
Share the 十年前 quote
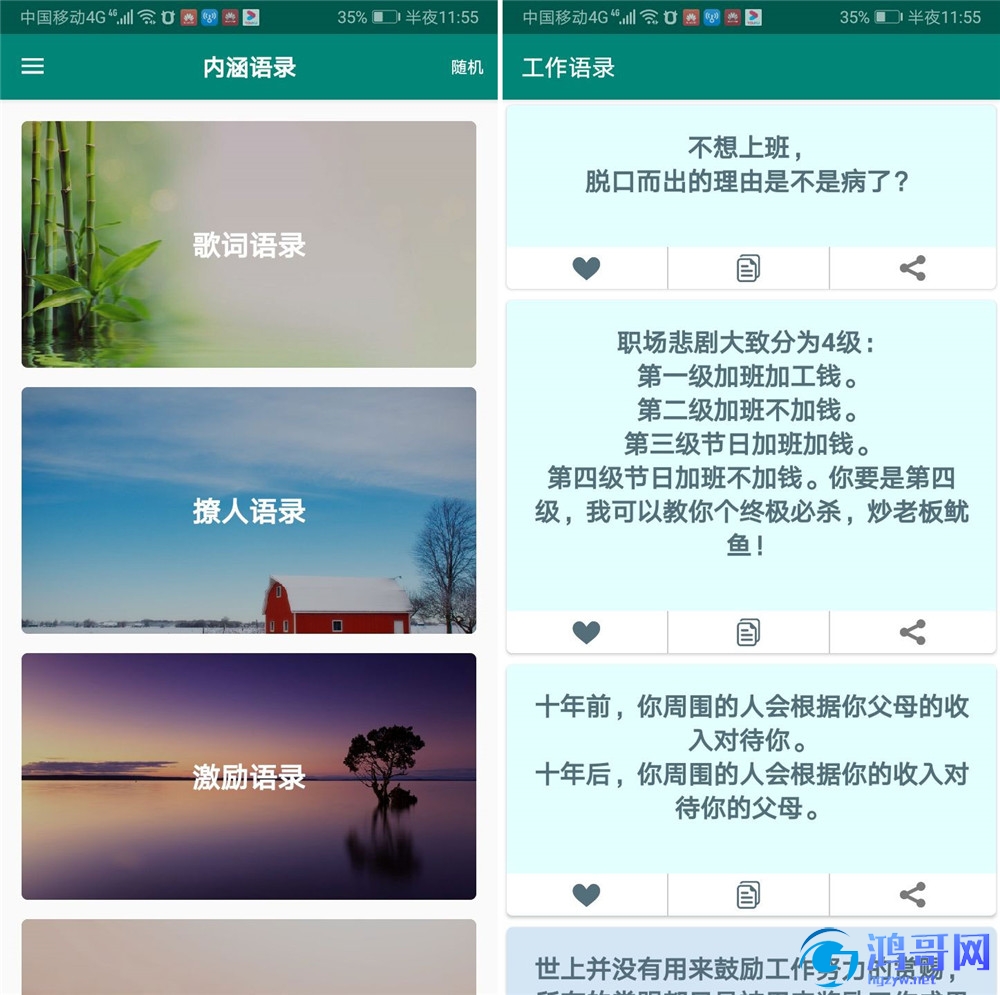click(912, 895)
